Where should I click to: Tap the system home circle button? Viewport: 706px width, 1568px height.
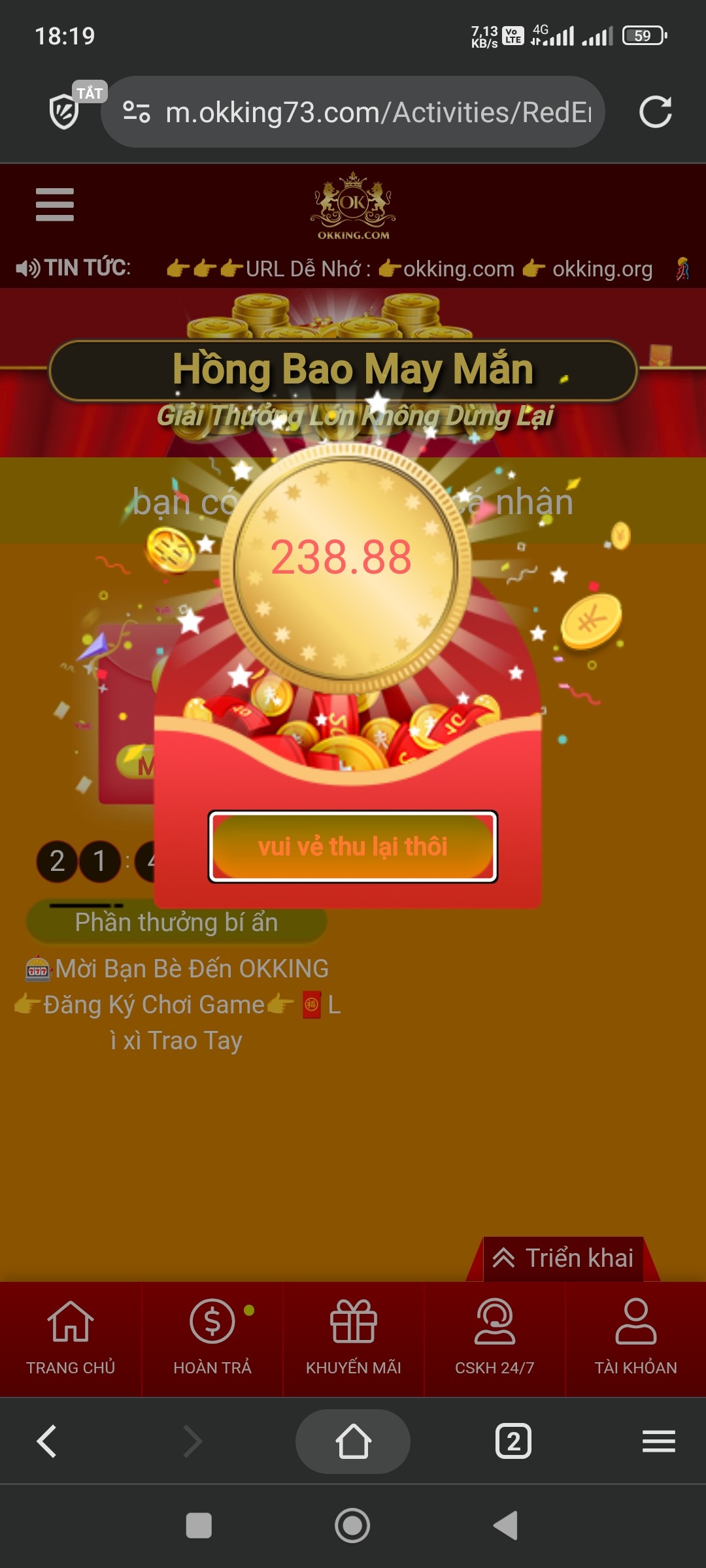[x=352, y=1526]
